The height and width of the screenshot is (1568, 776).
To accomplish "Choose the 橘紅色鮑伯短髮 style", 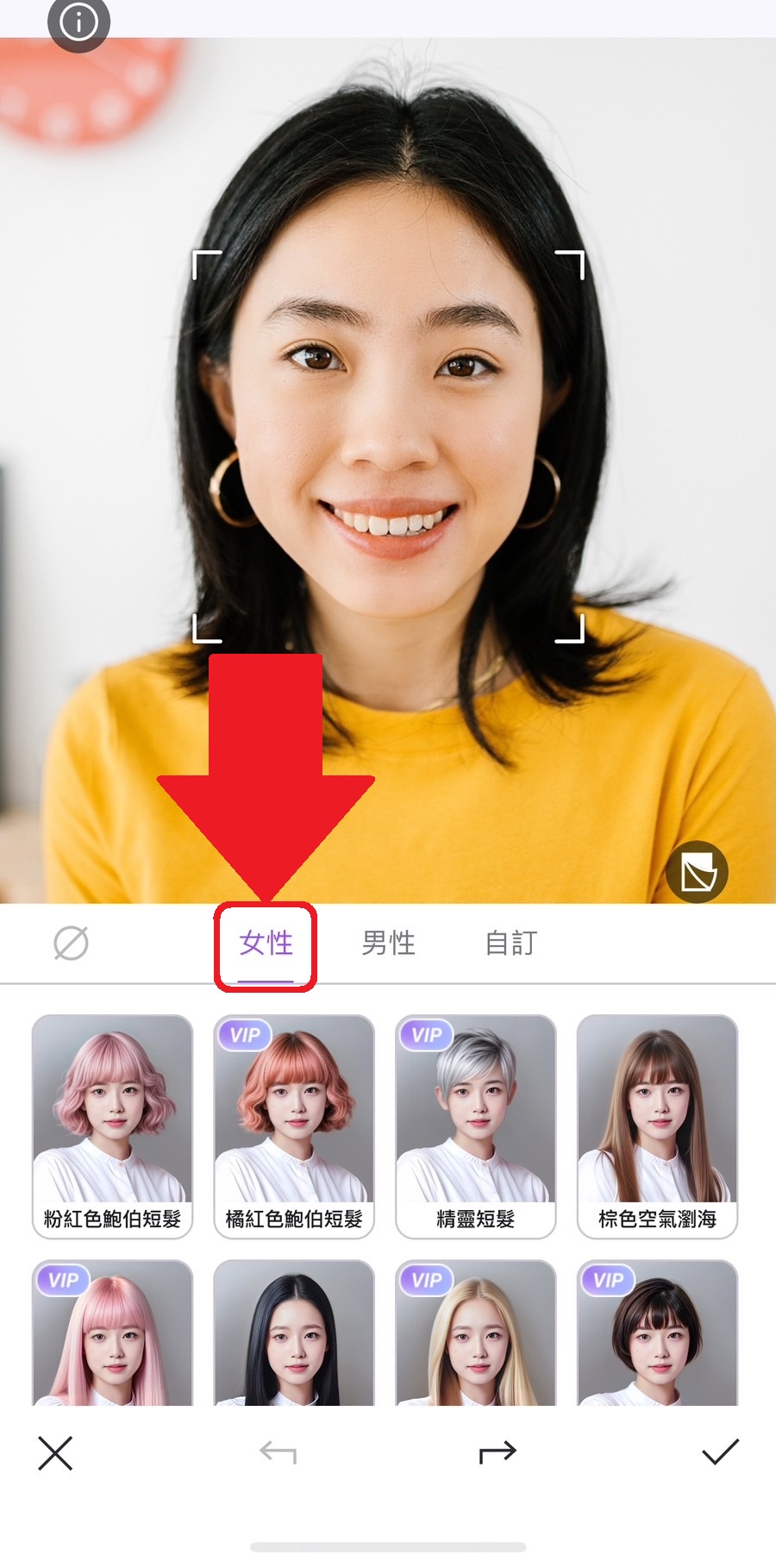I will point(294,1126).
